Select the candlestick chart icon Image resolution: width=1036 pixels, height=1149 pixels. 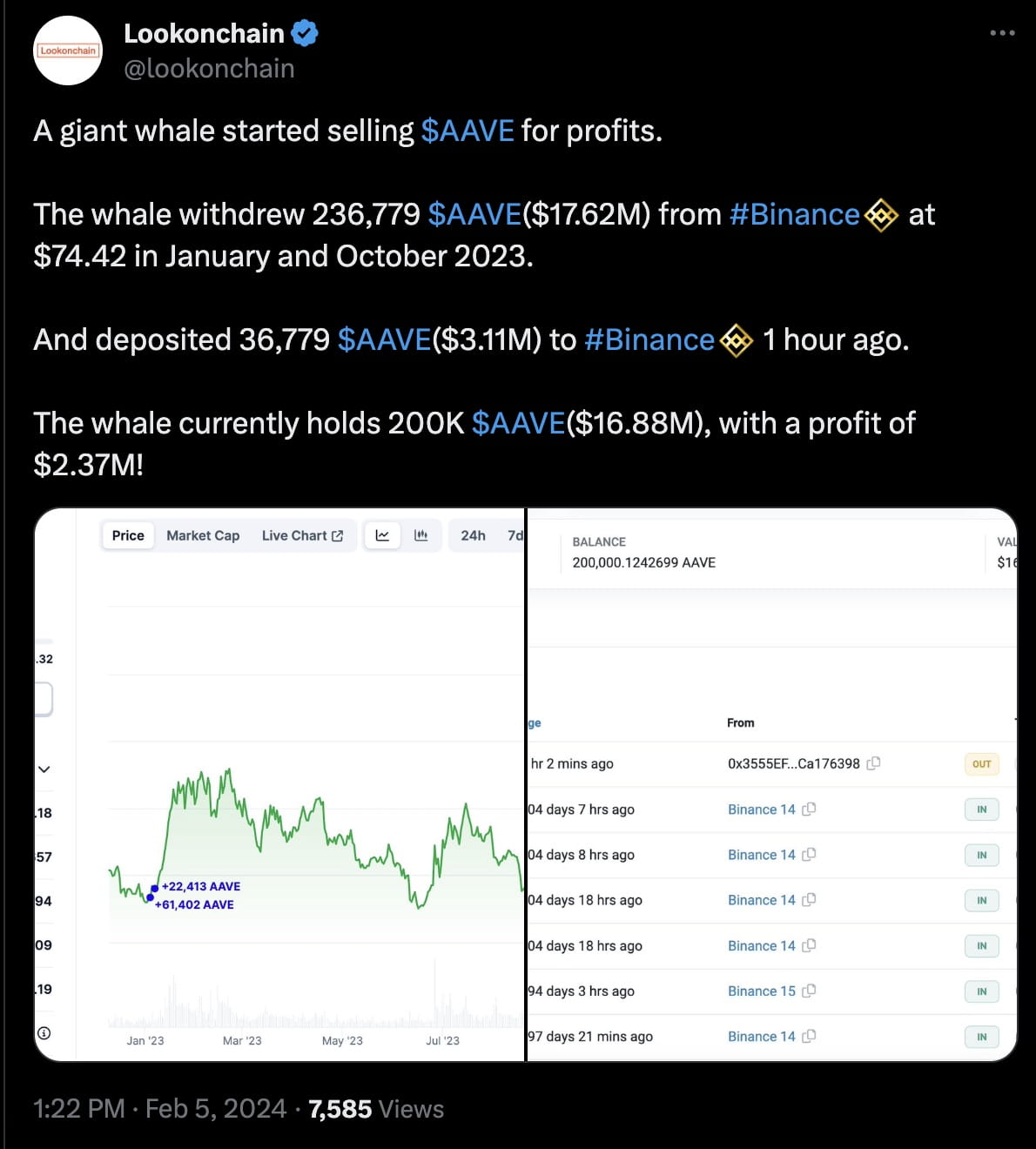[x=421, y=535]
